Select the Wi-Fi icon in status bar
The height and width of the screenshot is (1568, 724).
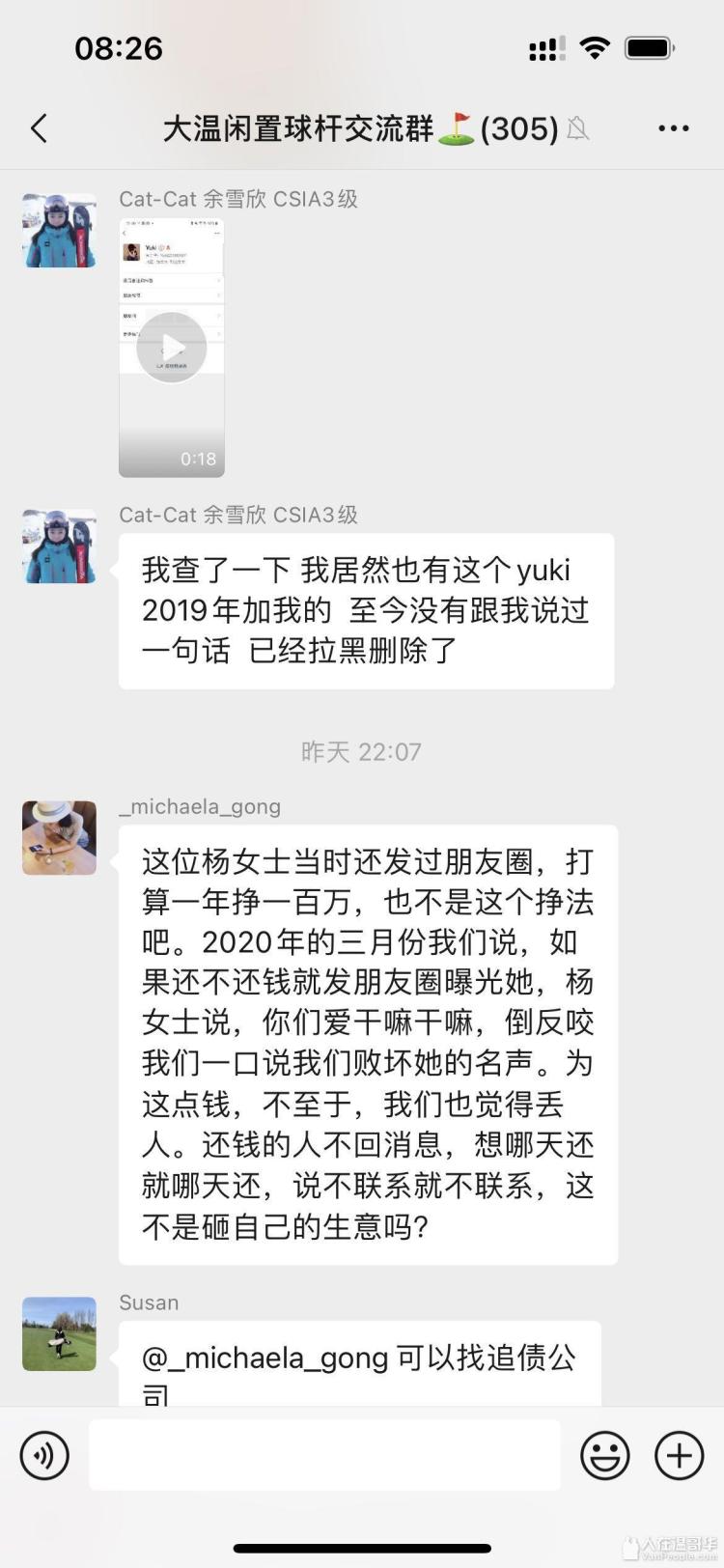click(596, 46)
